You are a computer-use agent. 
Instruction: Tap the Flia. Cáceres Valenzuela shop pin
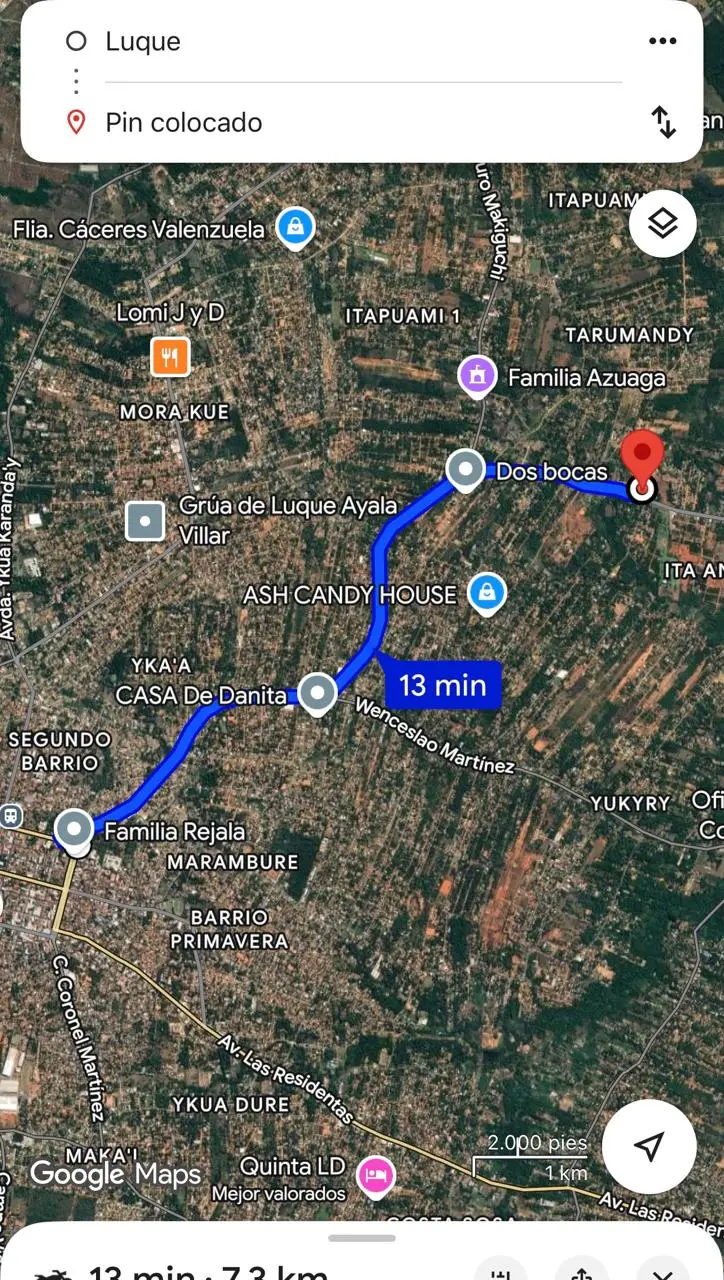click(295, 228)
